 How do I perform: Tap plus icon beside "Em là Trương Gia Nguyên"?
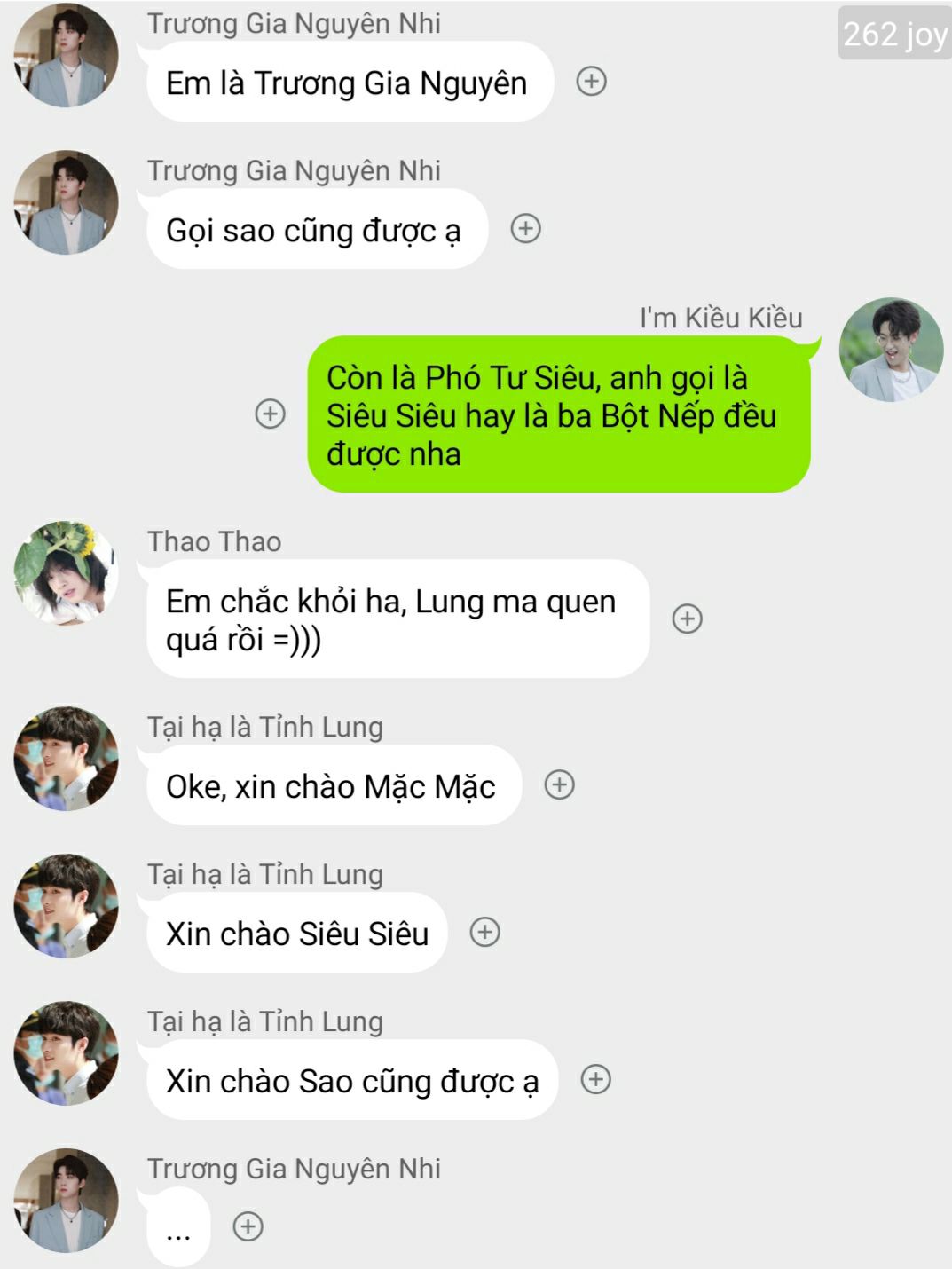tap(592, 82)
